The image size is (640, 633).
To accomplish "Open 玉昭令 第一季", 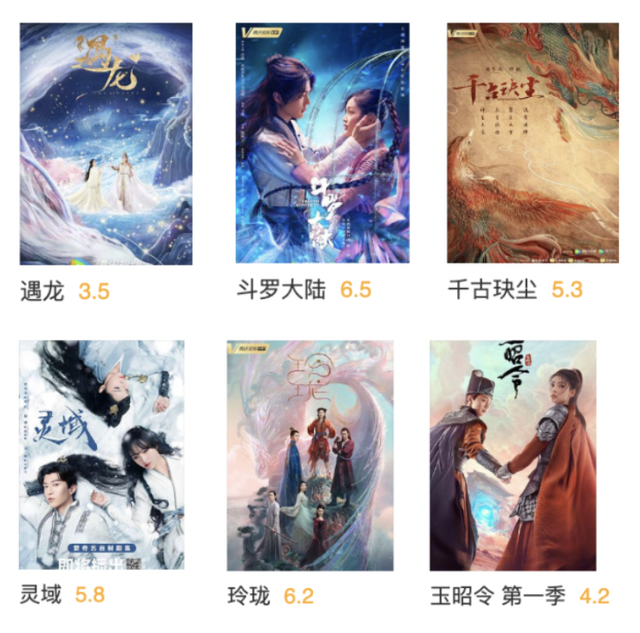I will (513, 455).
